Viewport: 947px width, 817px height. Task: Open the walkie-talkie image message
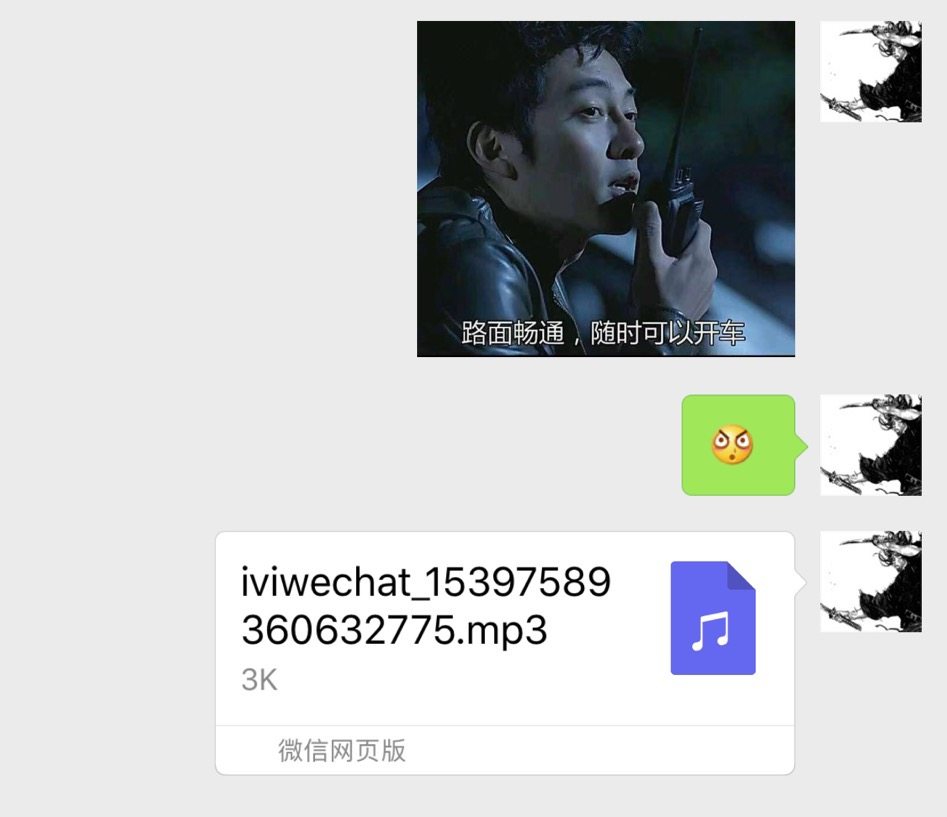click(x=605, y=189)
